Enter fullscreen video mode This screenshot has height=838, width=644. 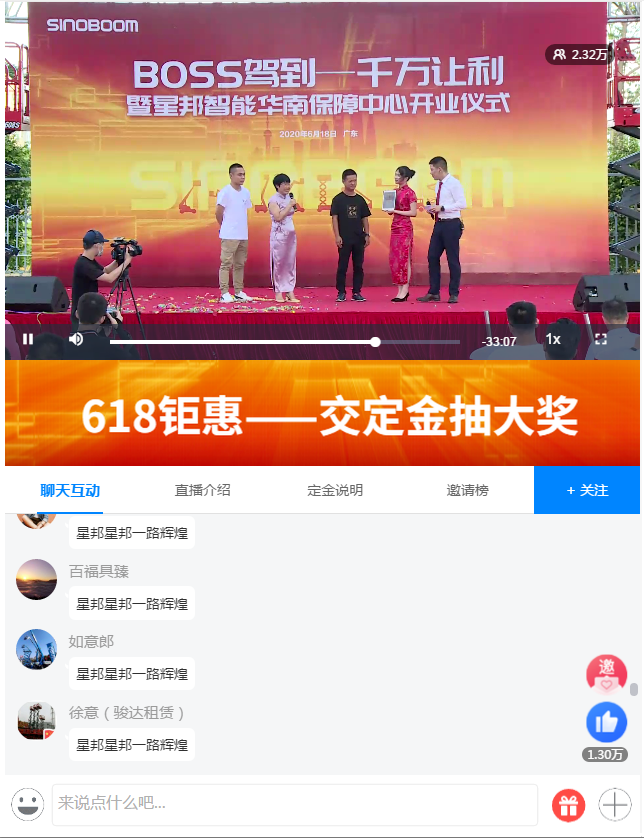coord(601,339)
